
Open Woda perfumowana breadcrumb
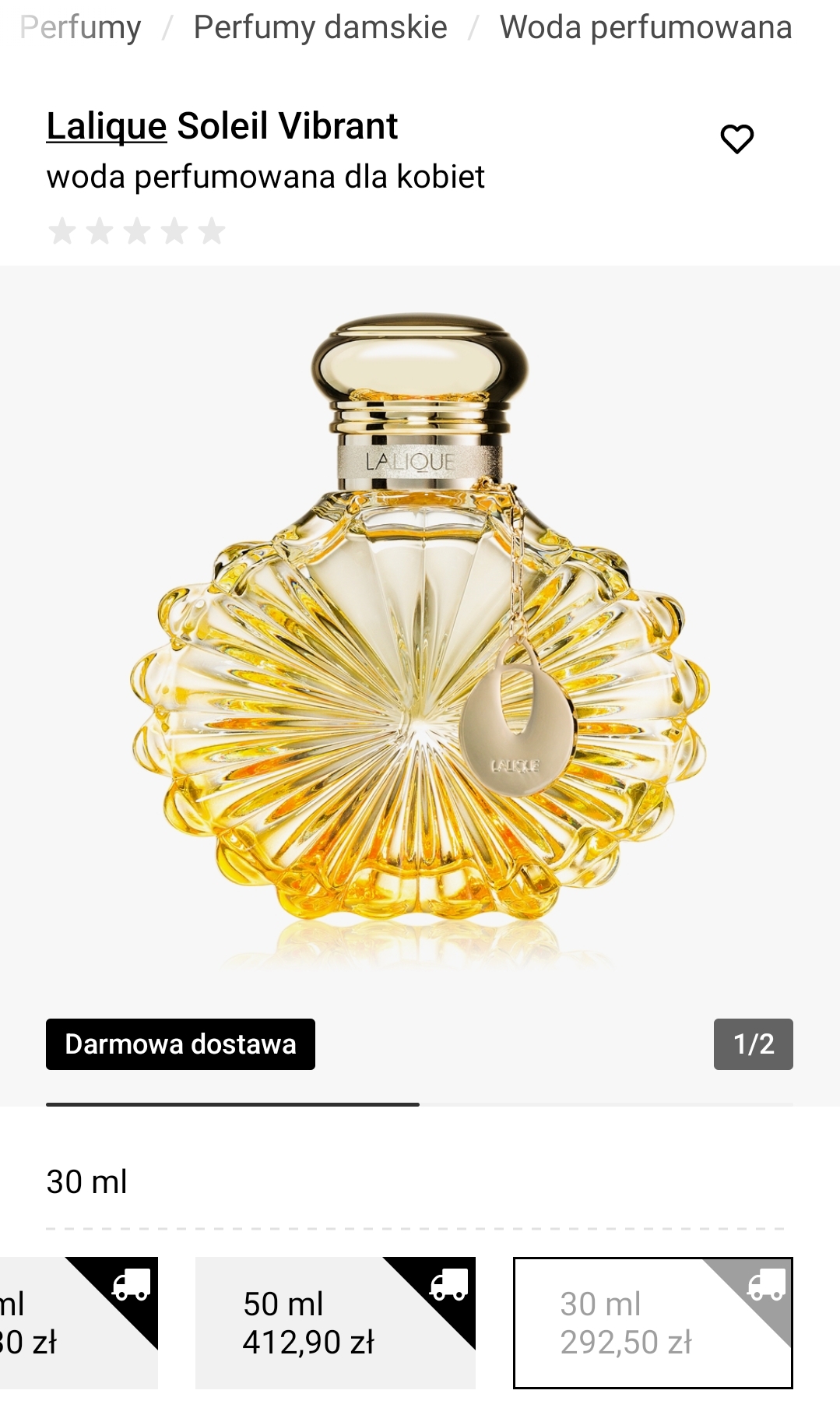tap(645, 28)
